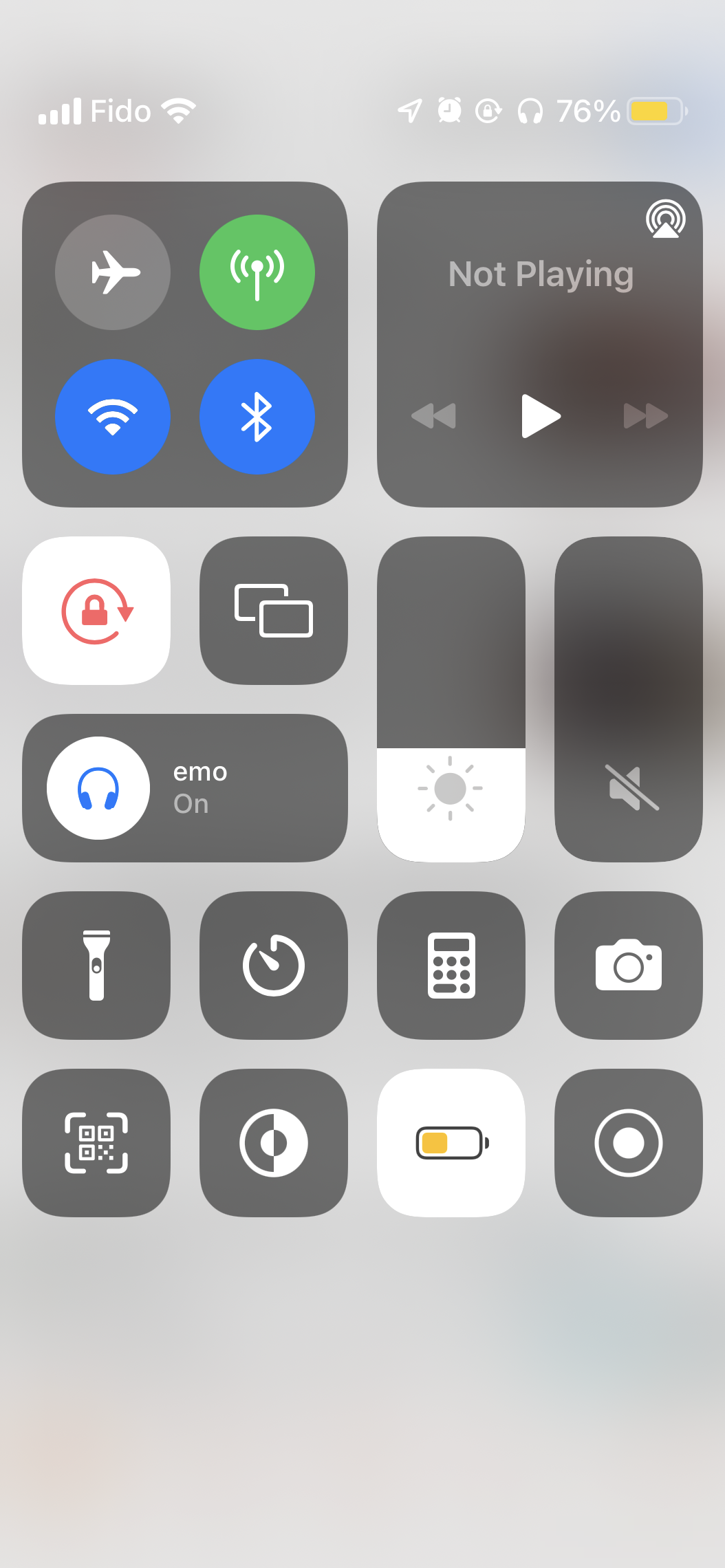Screen dimensions: 725x1568
Task: Open the AirPlay audio output picker
Action: [666, 219]
